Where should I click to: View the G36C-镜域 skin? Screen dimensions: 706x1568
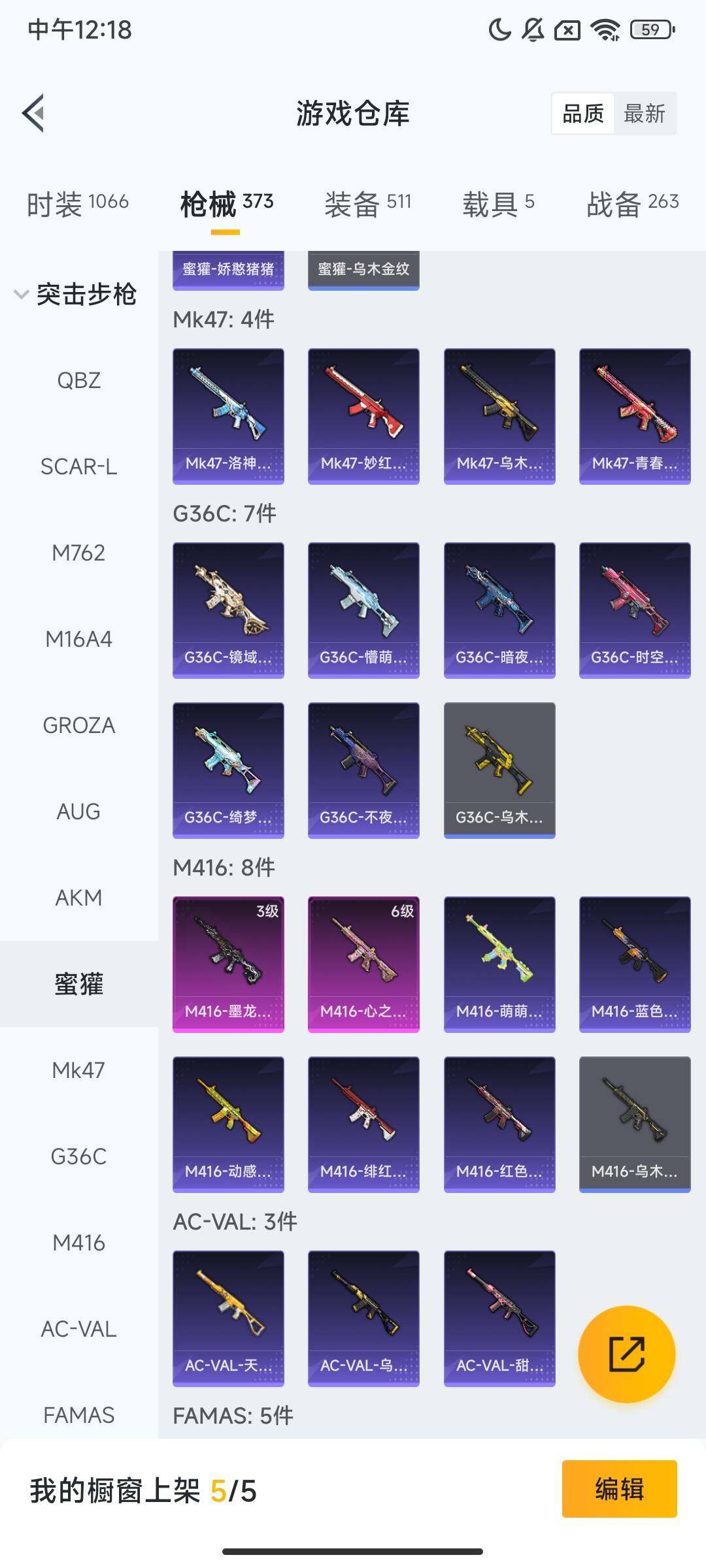click(228, 610)
